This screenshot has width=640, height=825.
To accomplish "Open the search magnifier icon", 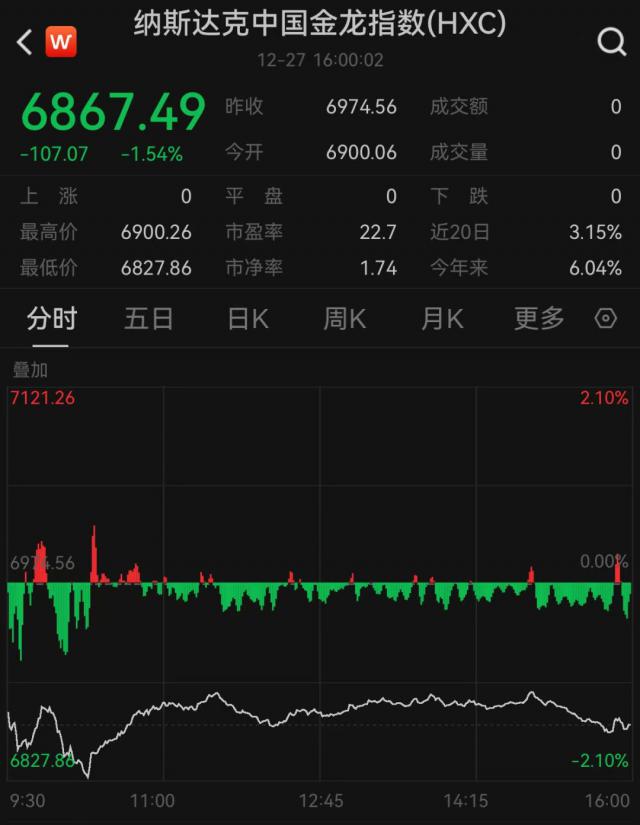I will point(610,41).
